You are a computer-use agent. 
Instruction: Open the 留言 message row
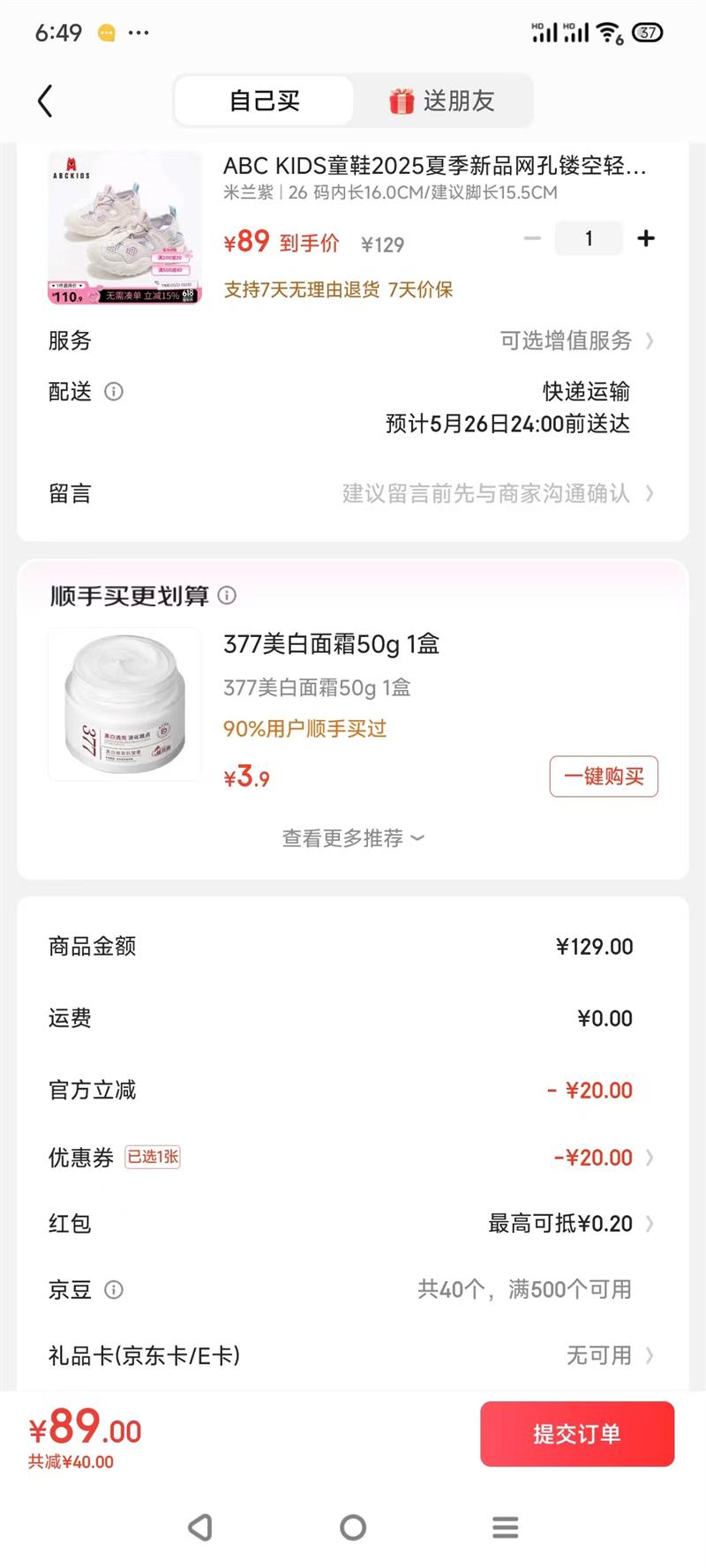point(353,493)
